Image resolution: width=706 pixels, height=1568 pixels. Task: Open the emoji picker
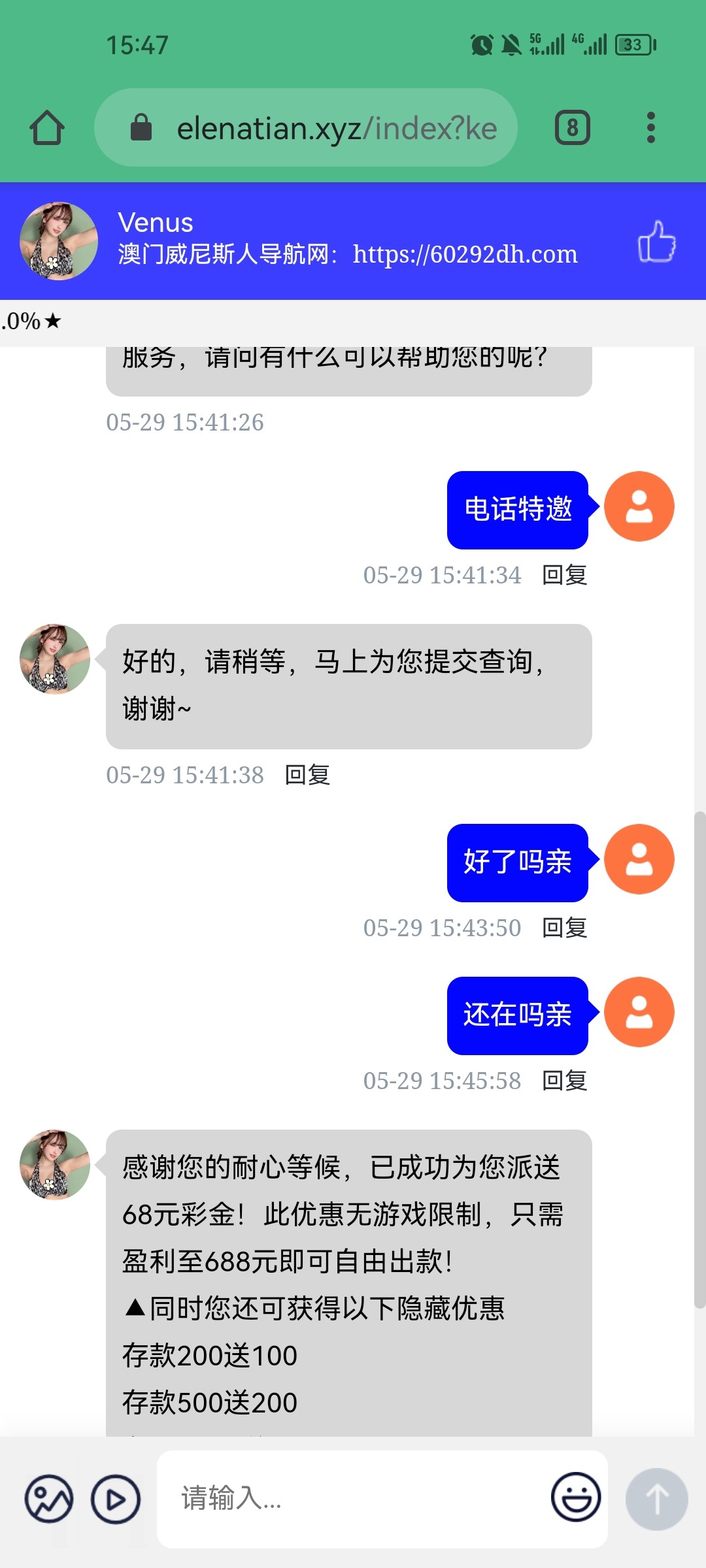576,1497
